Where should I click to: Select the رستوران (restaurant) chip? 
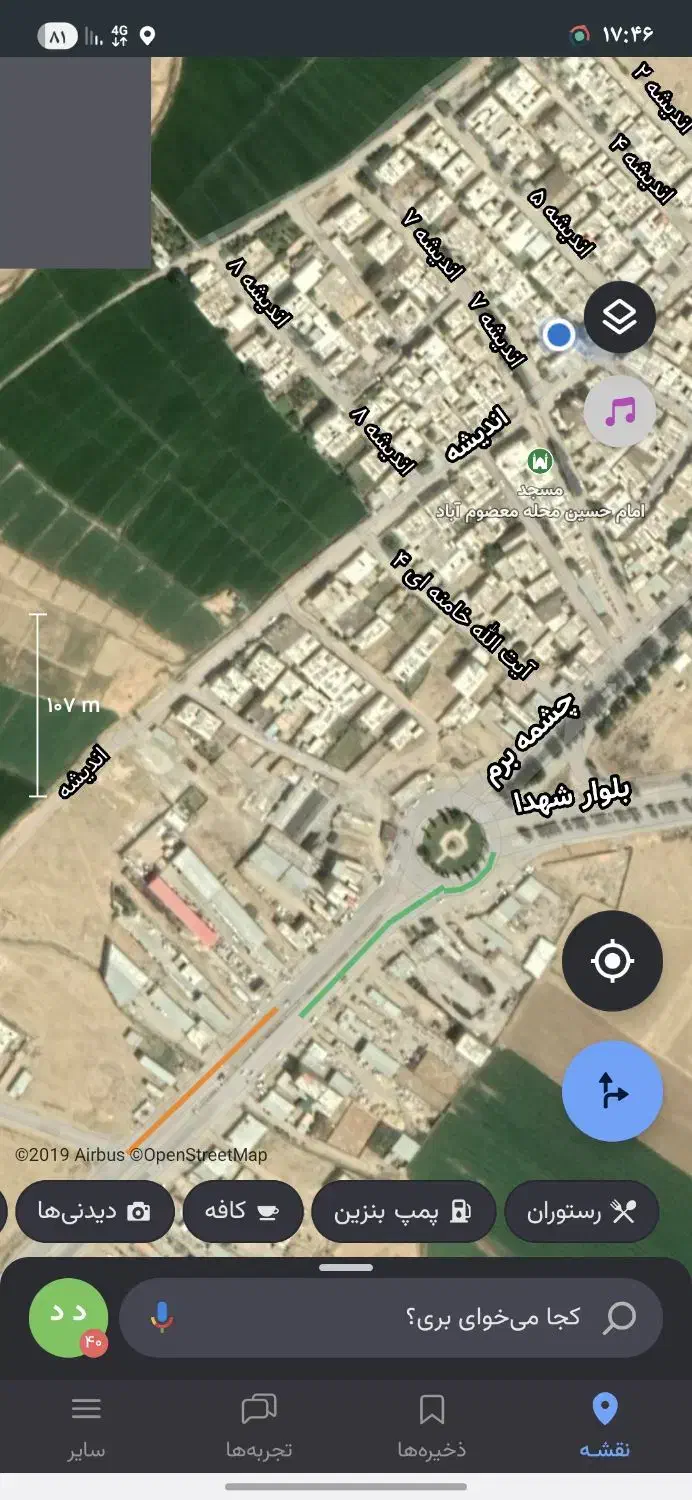pyautogui.click(x=582, y=1212)
